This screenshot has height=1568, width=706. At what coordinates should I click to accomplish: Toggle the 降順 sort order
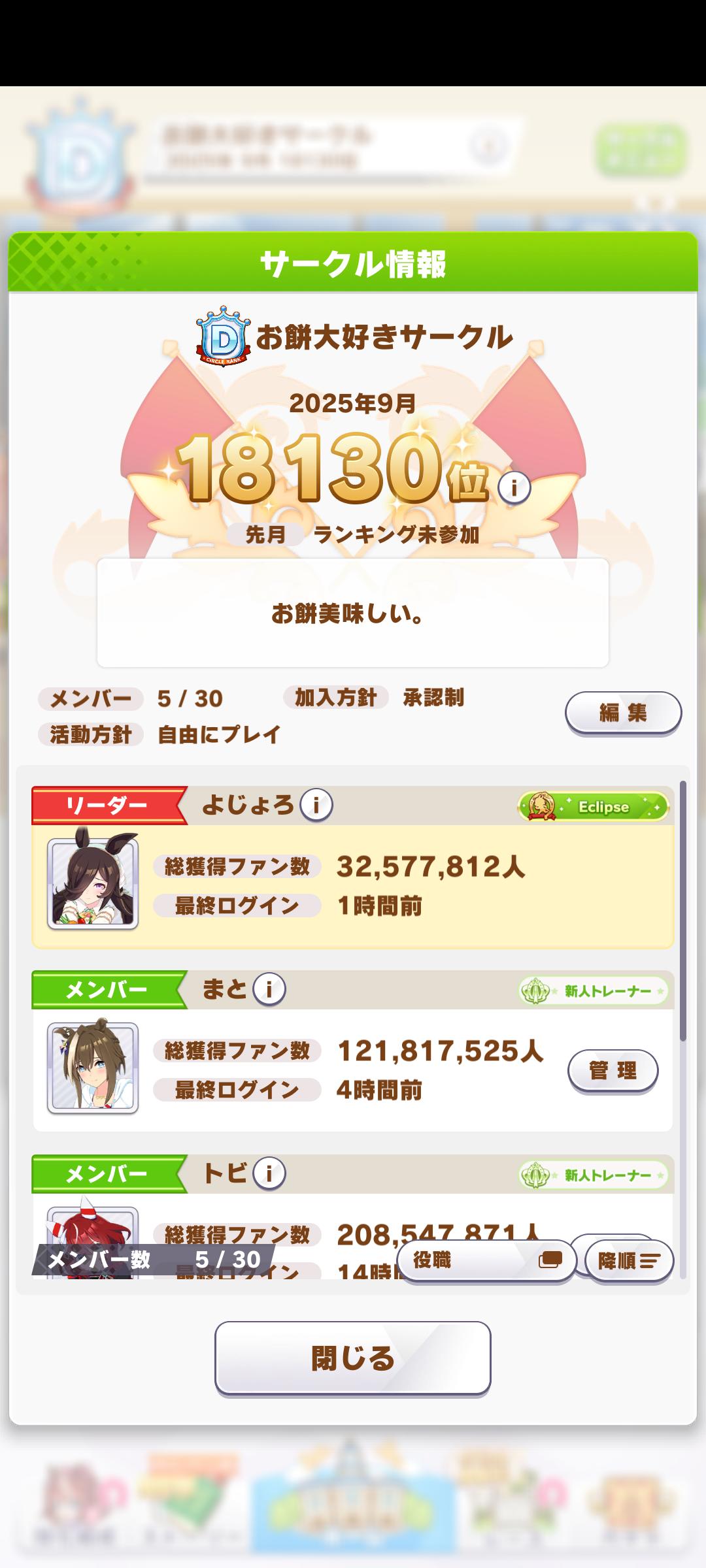[629, 1261]
